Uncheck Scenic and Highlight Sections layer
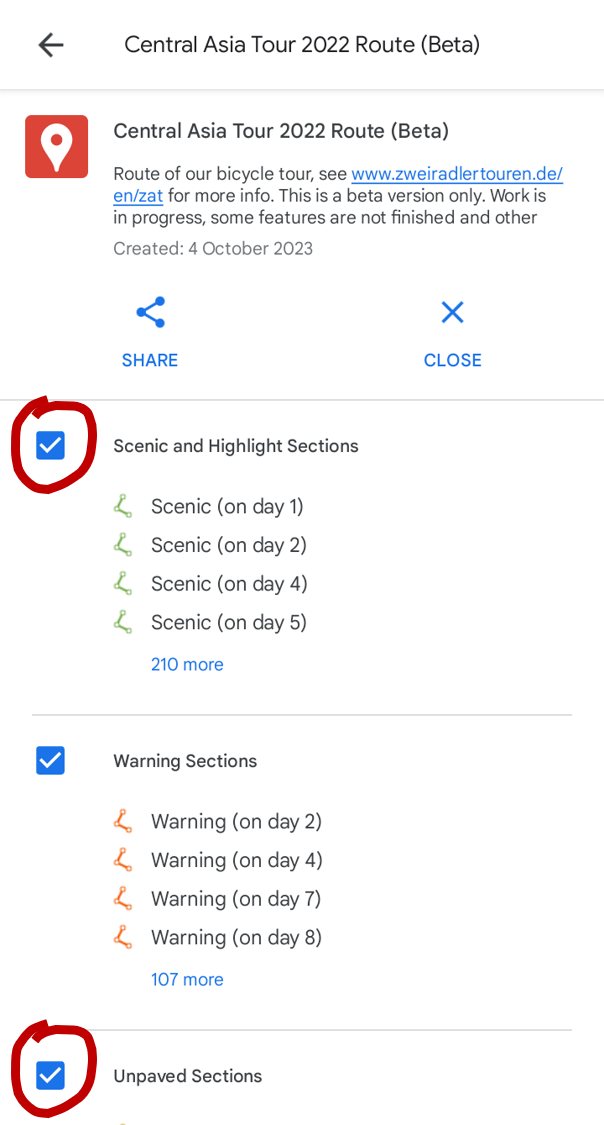The height and width of the screenshot is (1125, 604). pos(50,446)
